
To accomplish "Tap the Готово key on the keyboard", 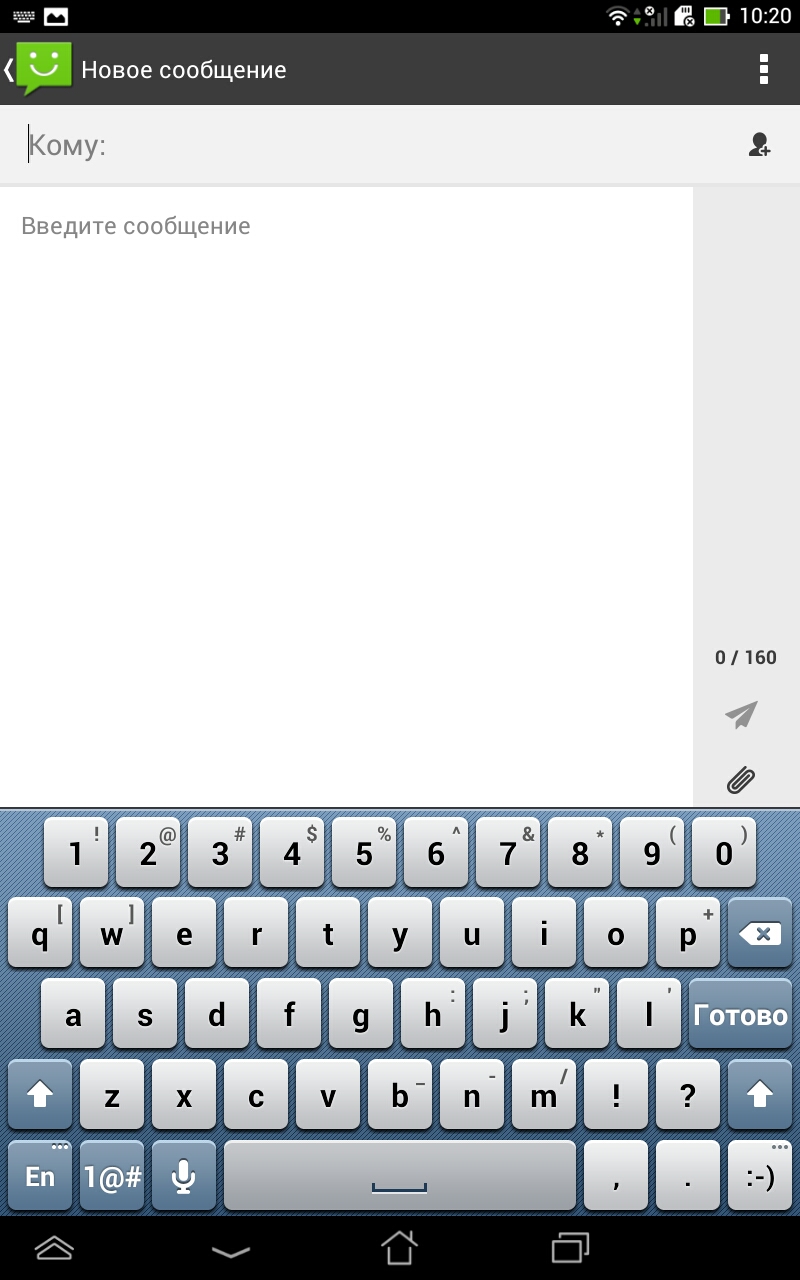I will tap(740, 1015).
